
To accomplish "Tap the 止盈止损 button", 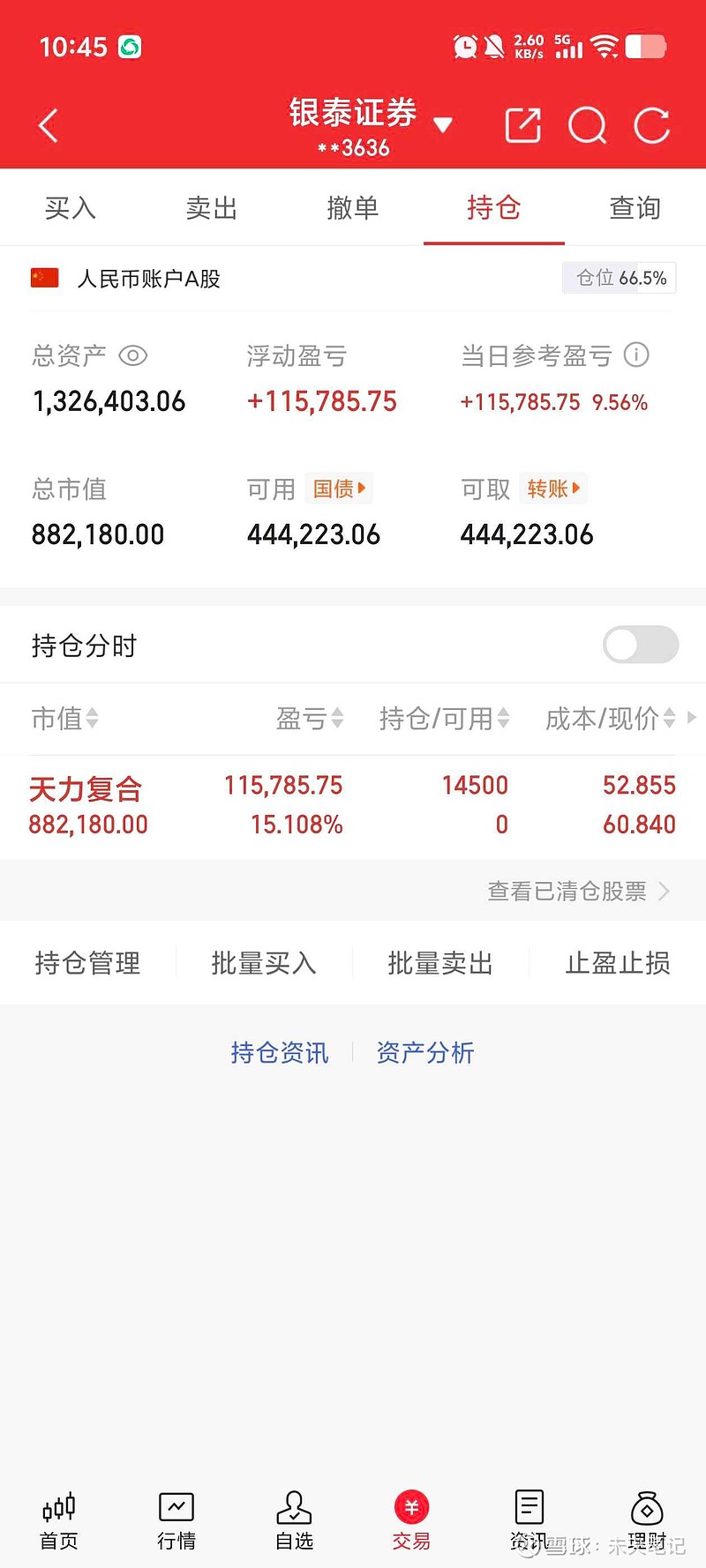I will (x=617, y=963).
